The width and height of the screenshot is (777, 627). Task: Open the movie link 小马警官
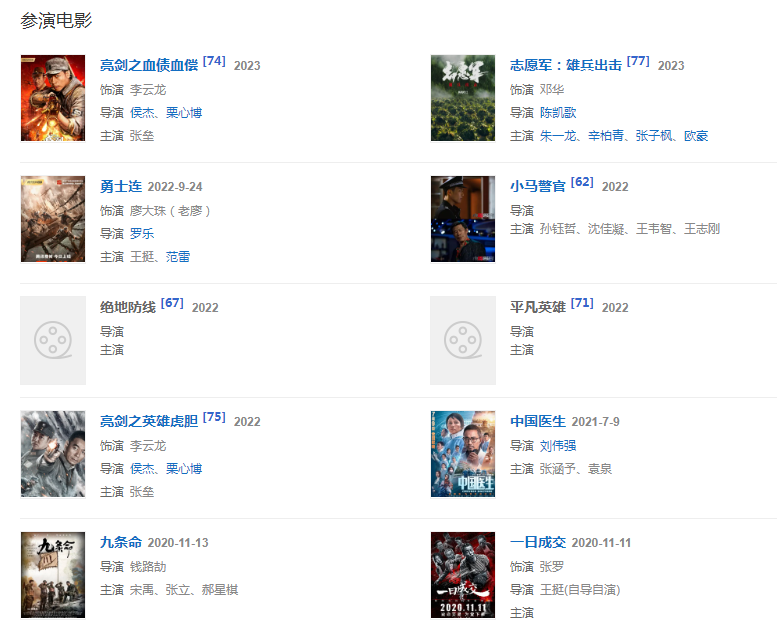[537, 186]
